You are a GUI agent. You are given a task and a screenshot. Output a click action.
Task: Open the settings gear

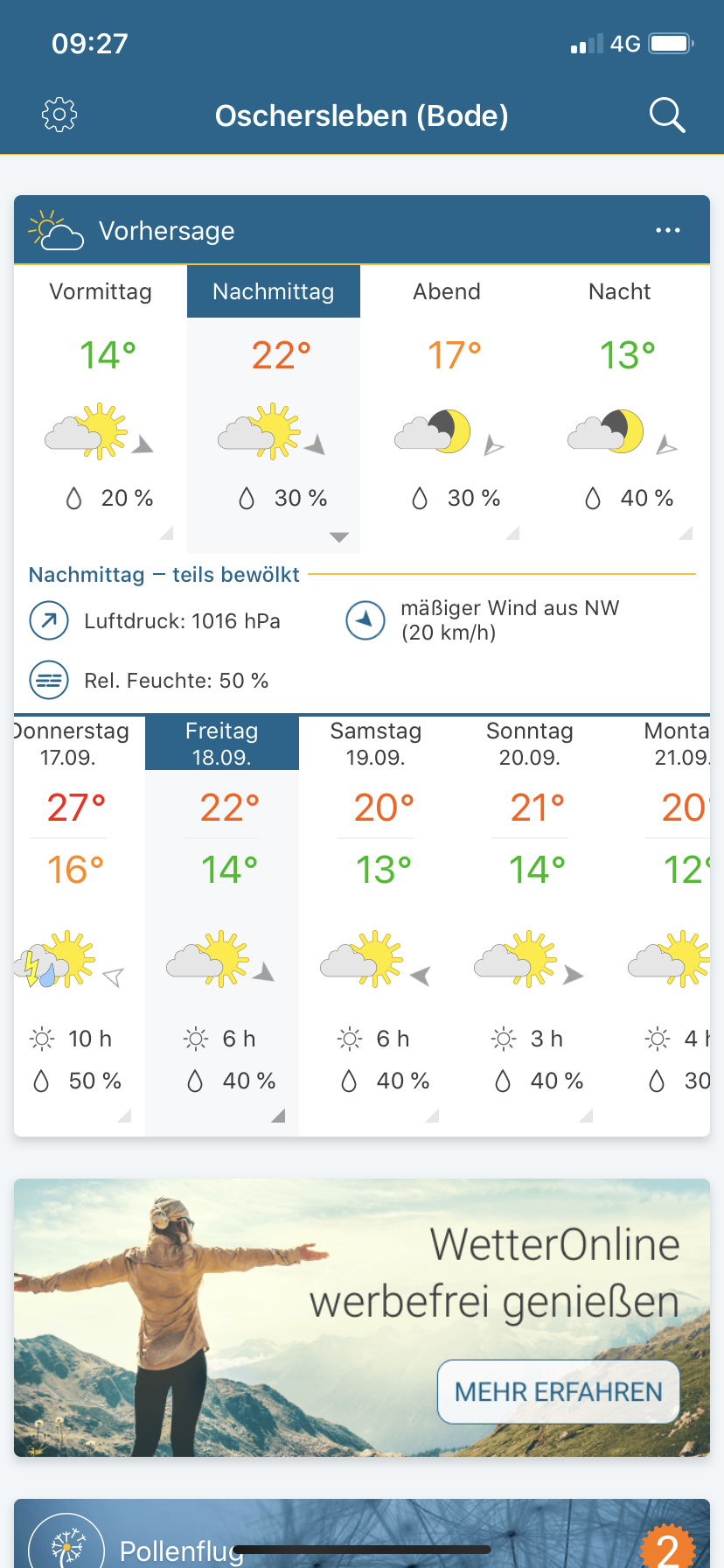[x=59, y=115]
